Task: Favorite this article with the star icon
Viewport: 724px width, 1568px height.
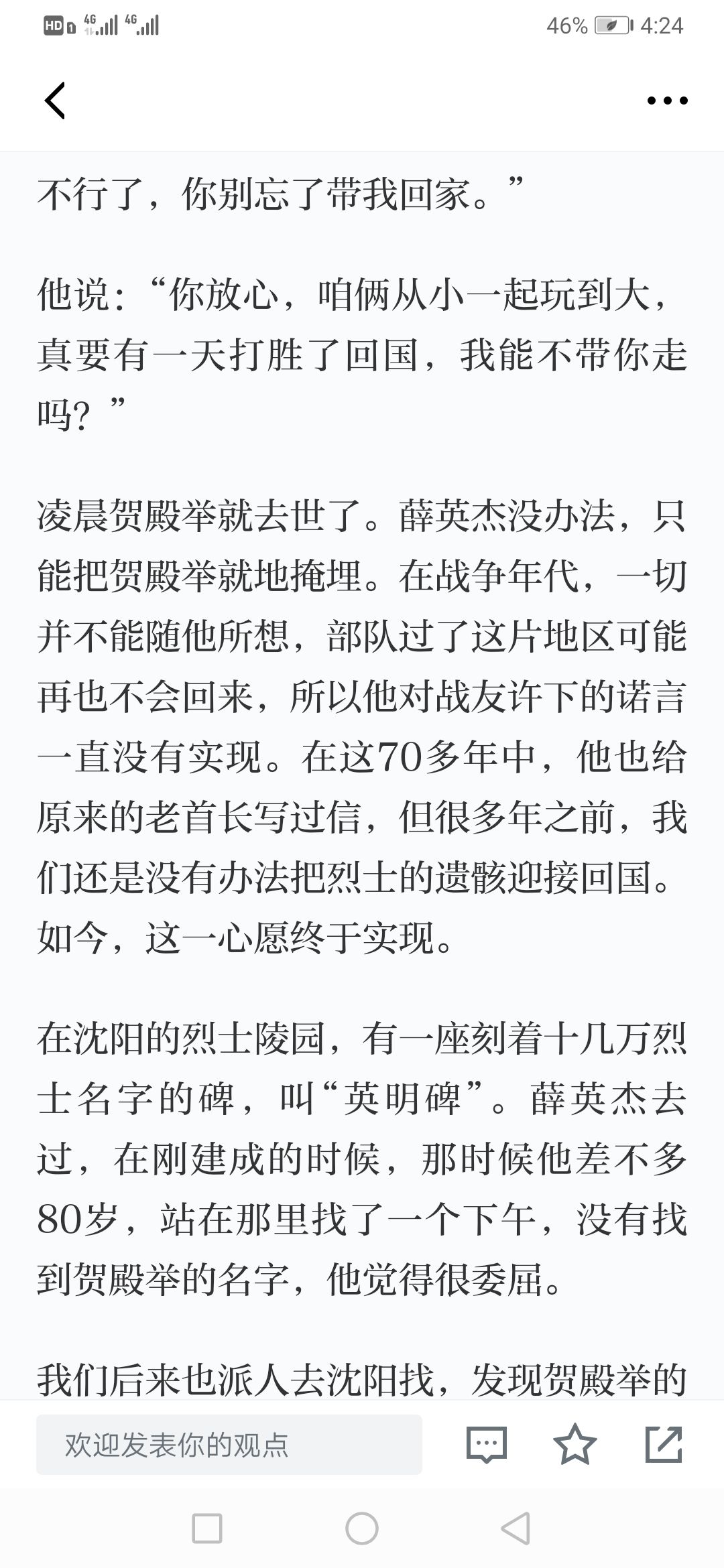Action: [575, 1444]
